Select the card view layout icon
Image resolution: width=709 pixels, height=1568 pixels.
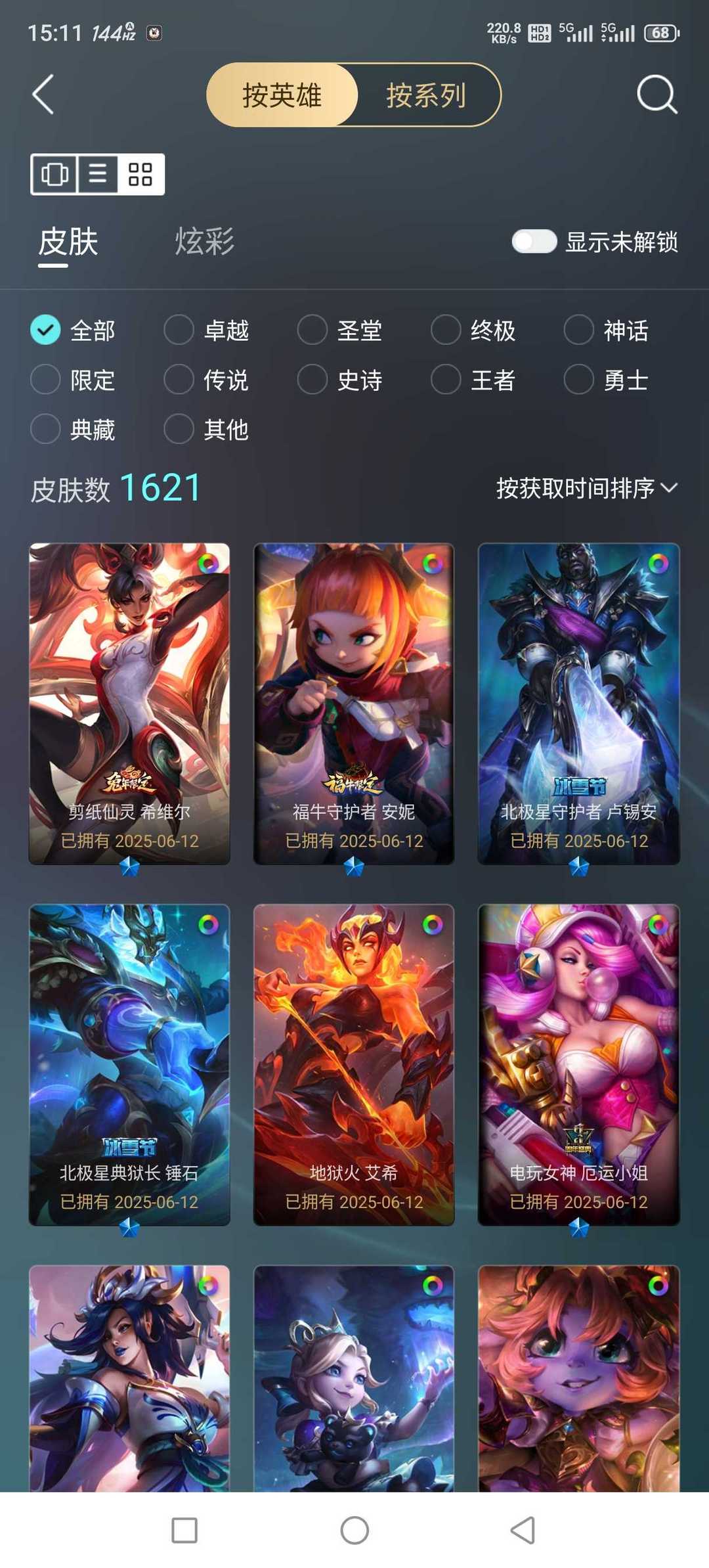pyautogui.click(x=54, y=174)
